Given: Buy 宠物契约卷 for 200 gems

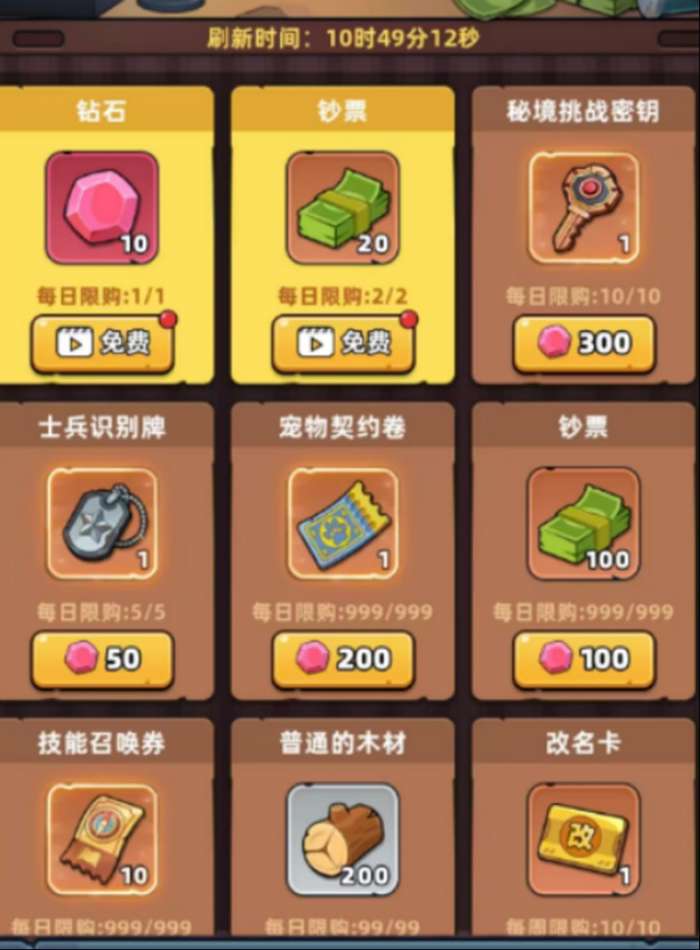Looking at the screenshot, I should 343,659.
